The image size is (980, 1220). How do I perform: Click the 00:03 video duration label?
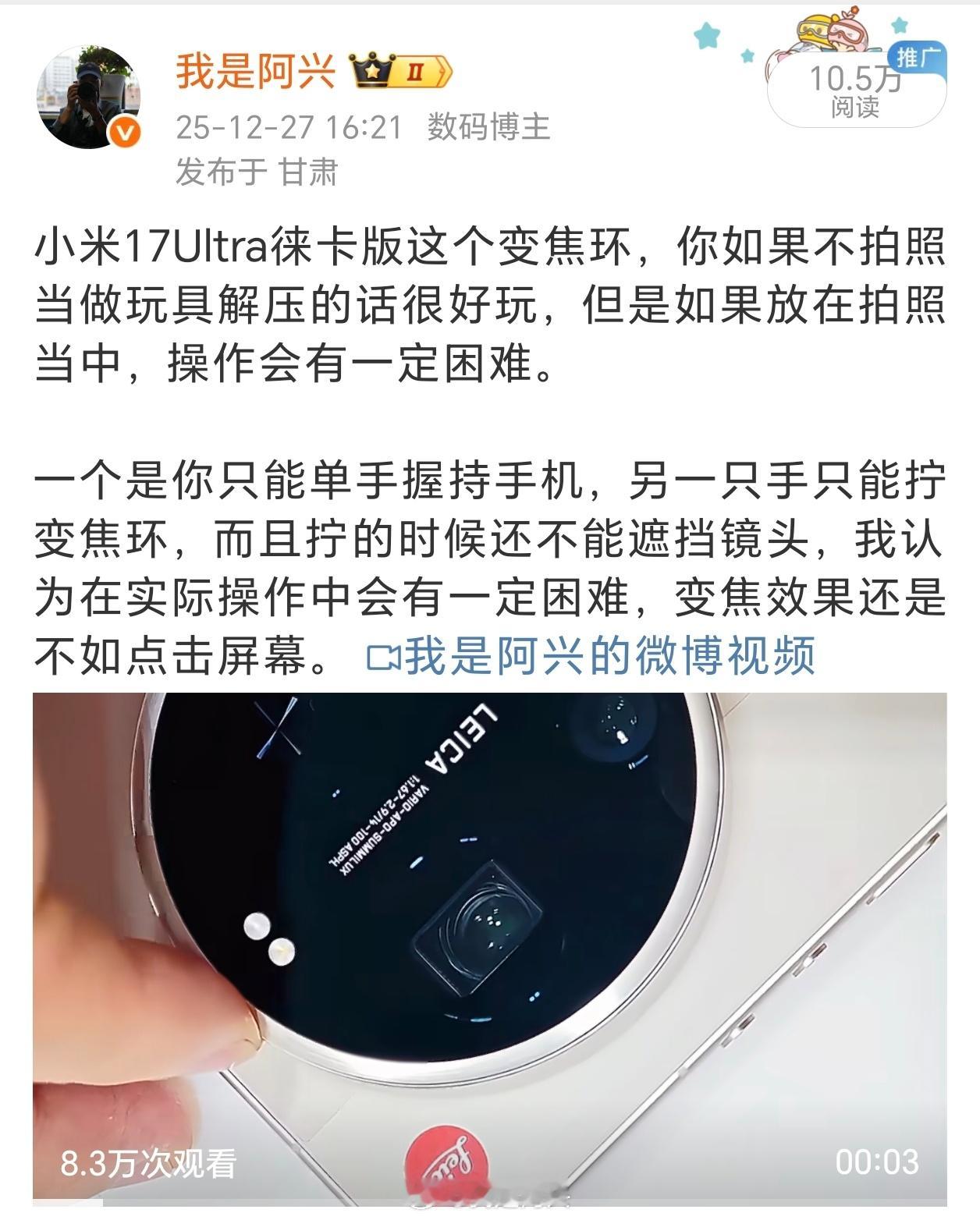[878, 1164]
